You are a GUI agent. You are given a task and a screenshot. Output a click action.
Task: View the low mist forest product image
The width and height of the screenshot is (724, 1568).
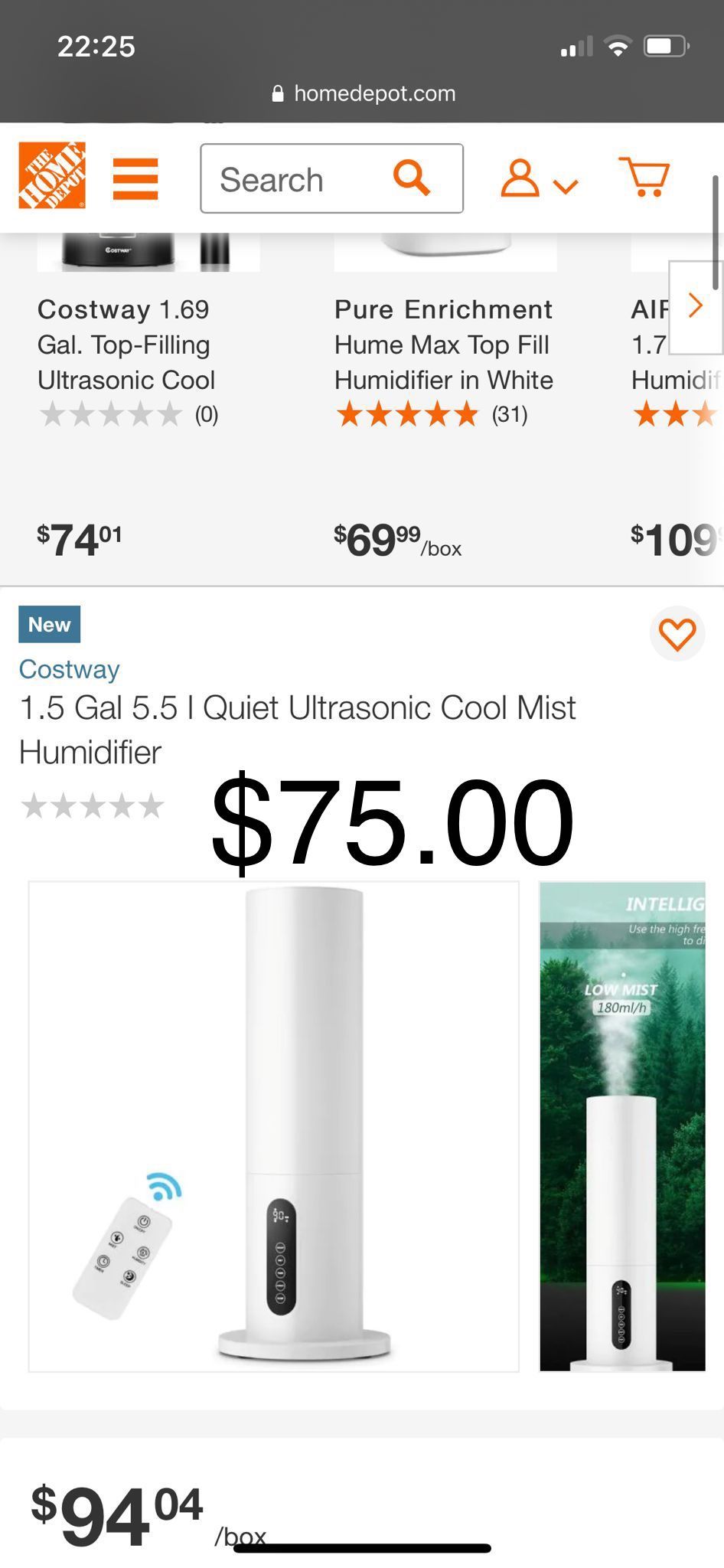(x=622, y=1126)
